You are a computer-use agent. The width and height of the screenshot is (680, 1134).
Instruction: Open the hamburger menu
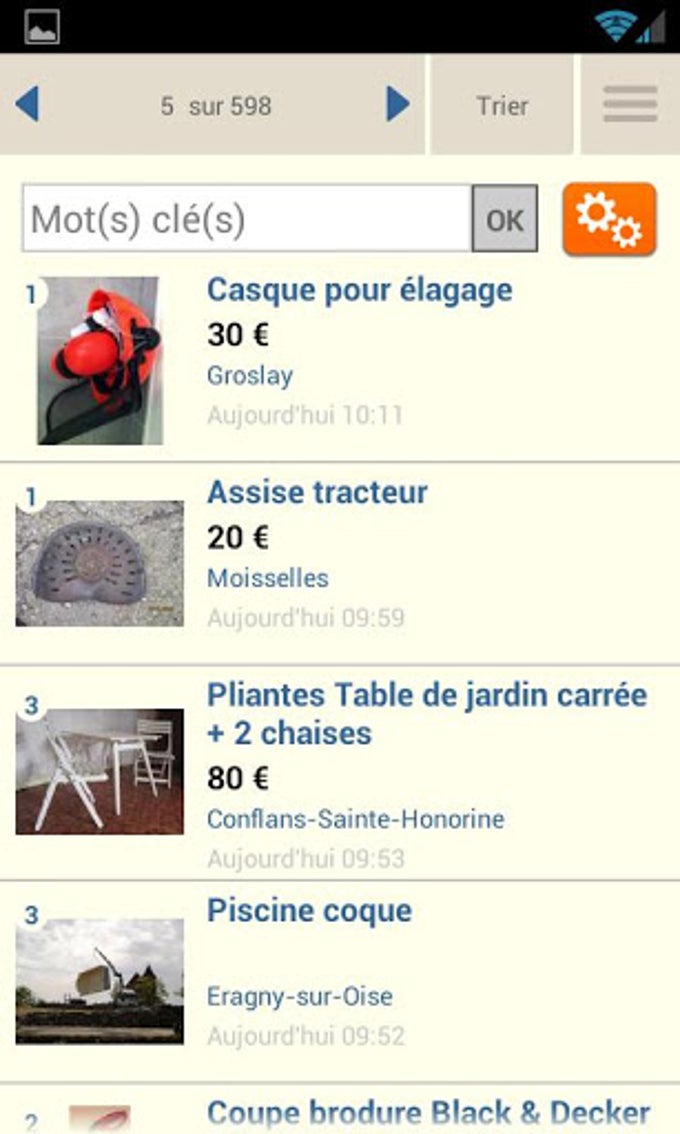(630, 105)
